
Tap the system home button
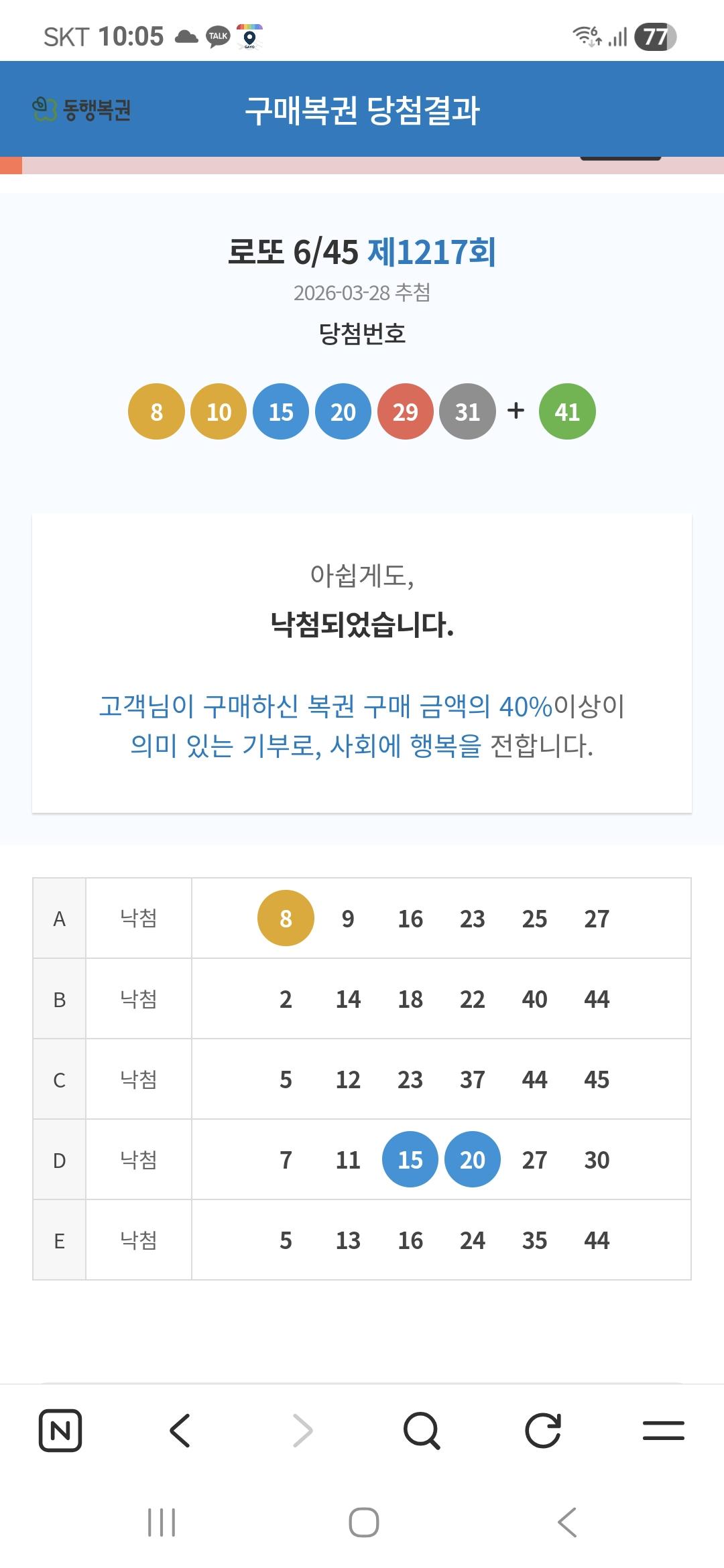(364, 1522)
